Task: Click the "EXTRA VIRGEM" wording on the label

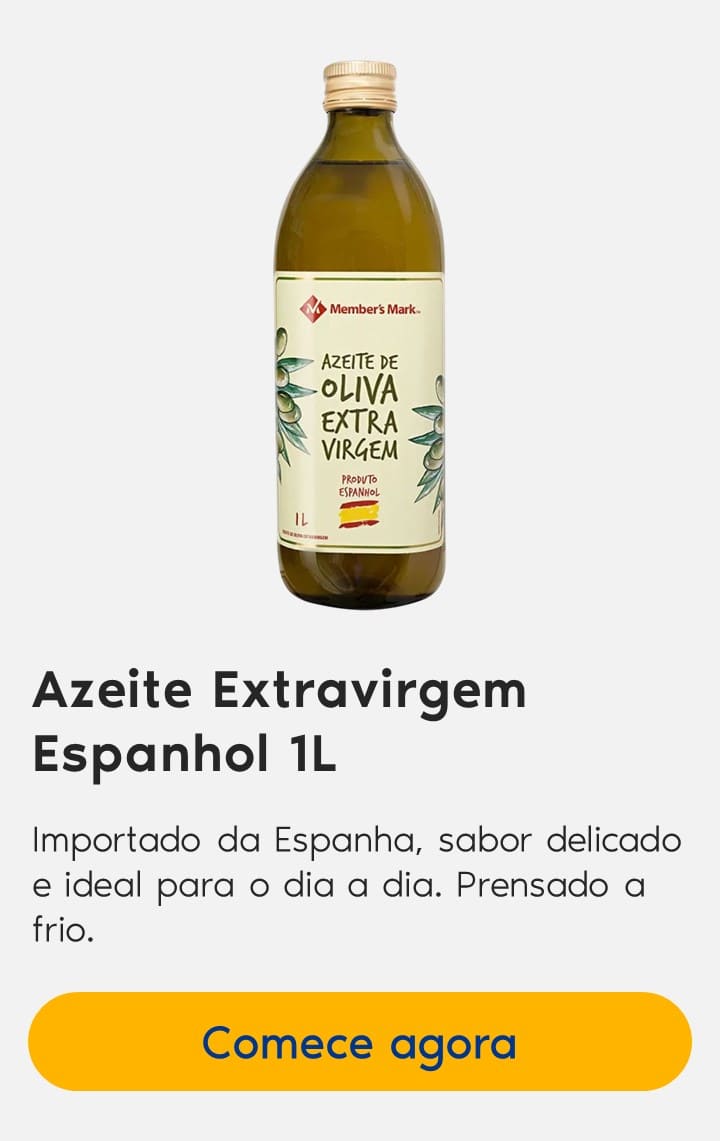Action: [x=360, y=436]
